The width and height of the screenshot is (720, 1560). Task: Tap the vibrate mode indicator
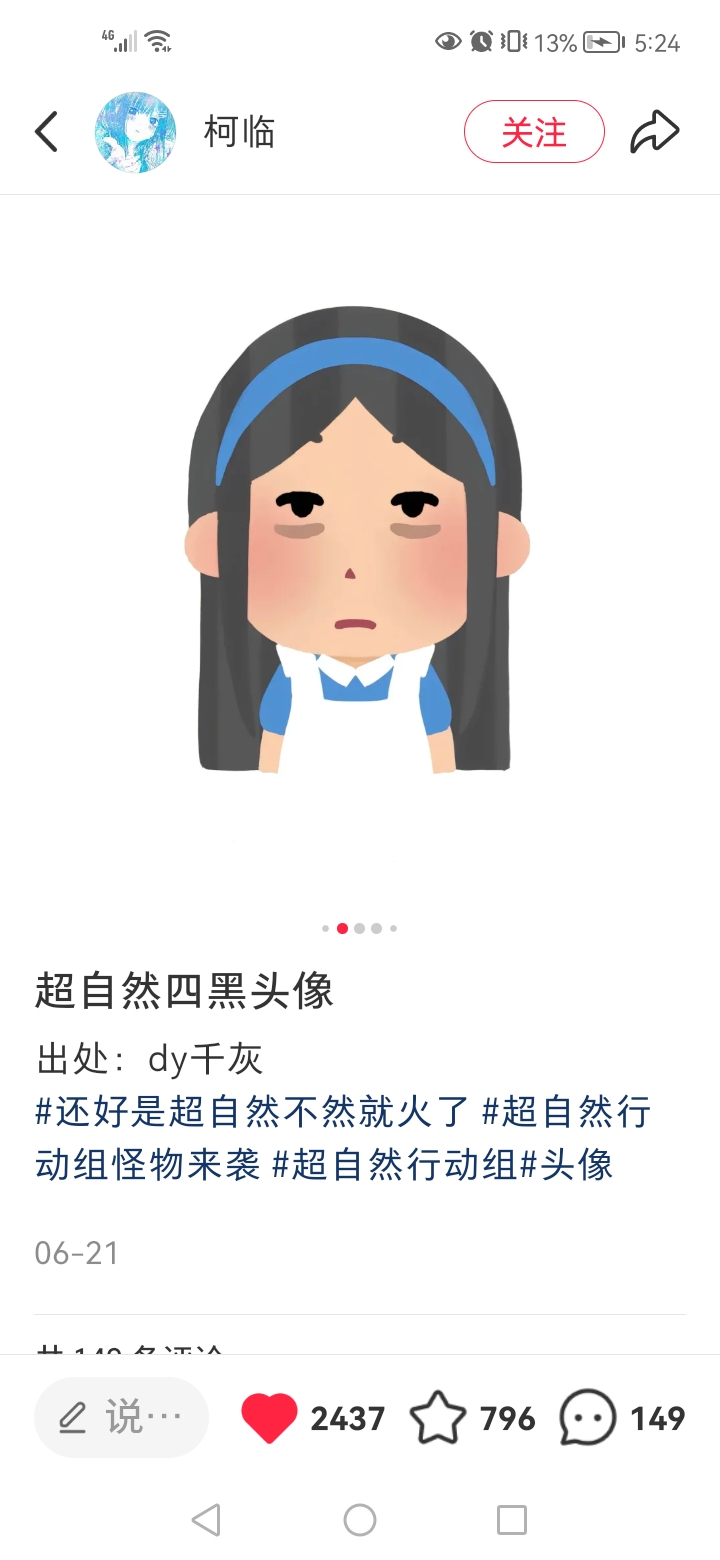511,43
